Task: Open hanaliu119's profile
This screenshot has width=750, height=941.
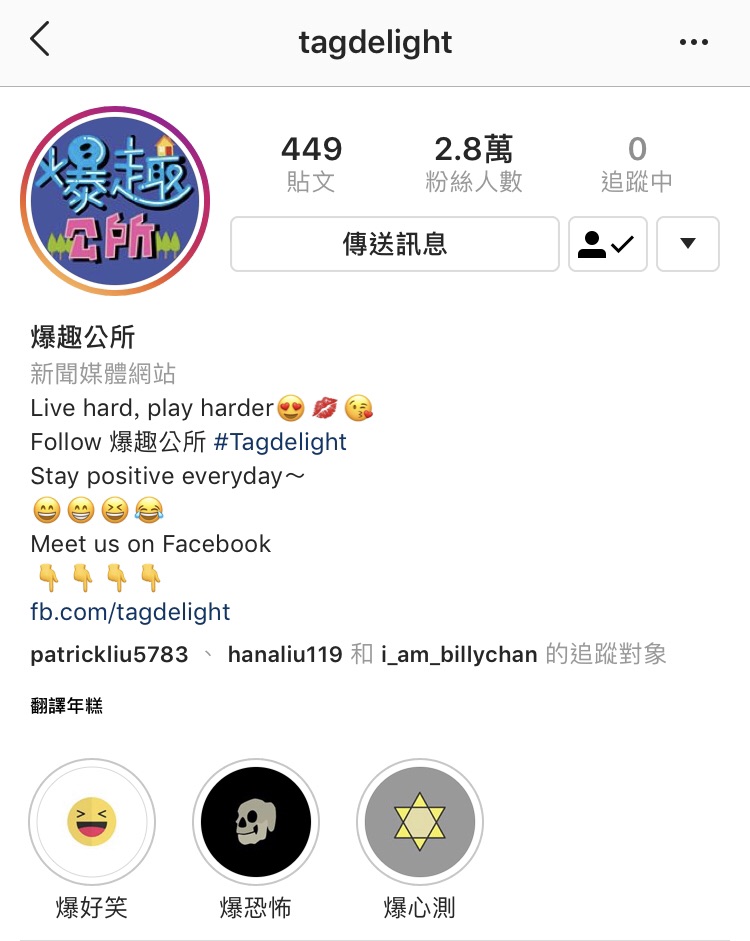Action: click(285, 655)
